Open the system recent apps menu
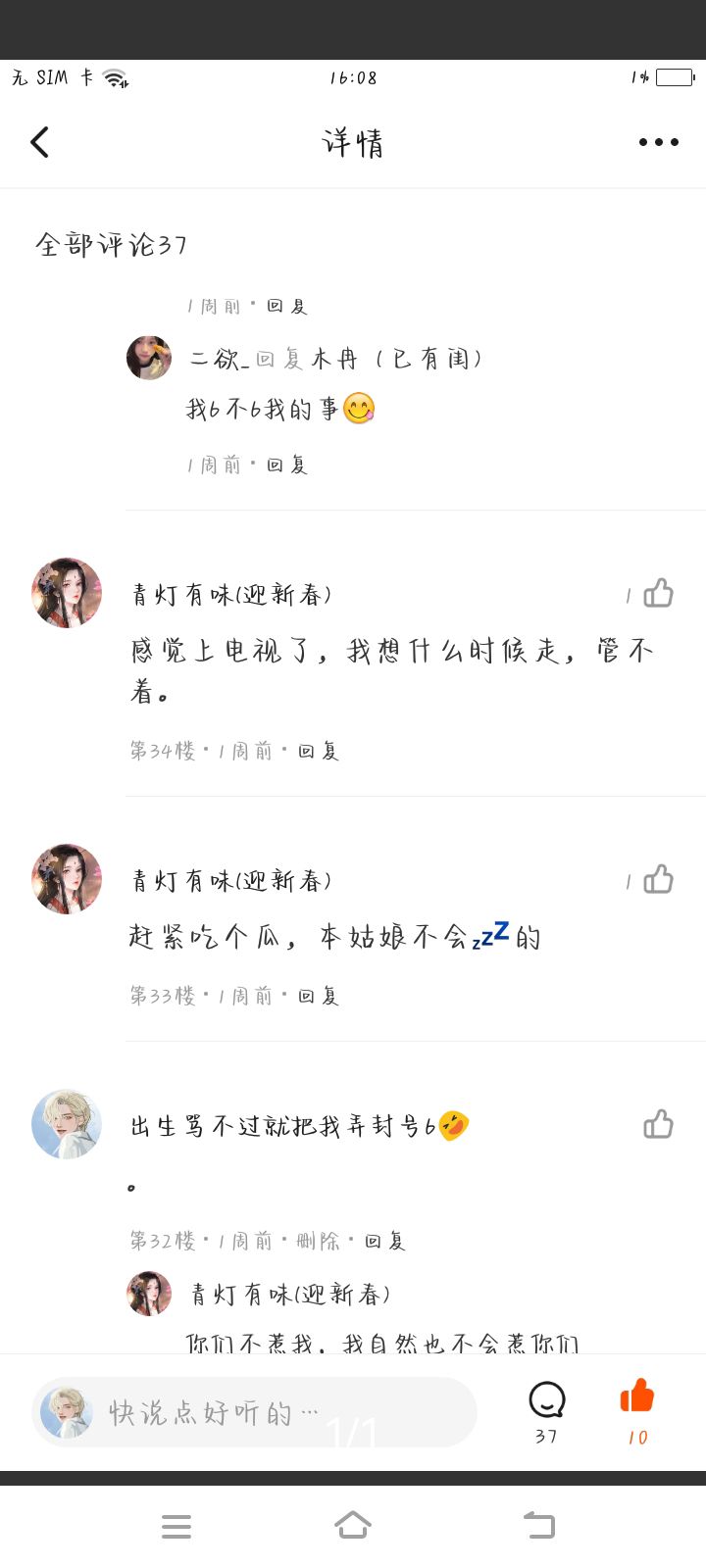The height and width of the screenshot is (1568, 706). (x=176, y=1526)
